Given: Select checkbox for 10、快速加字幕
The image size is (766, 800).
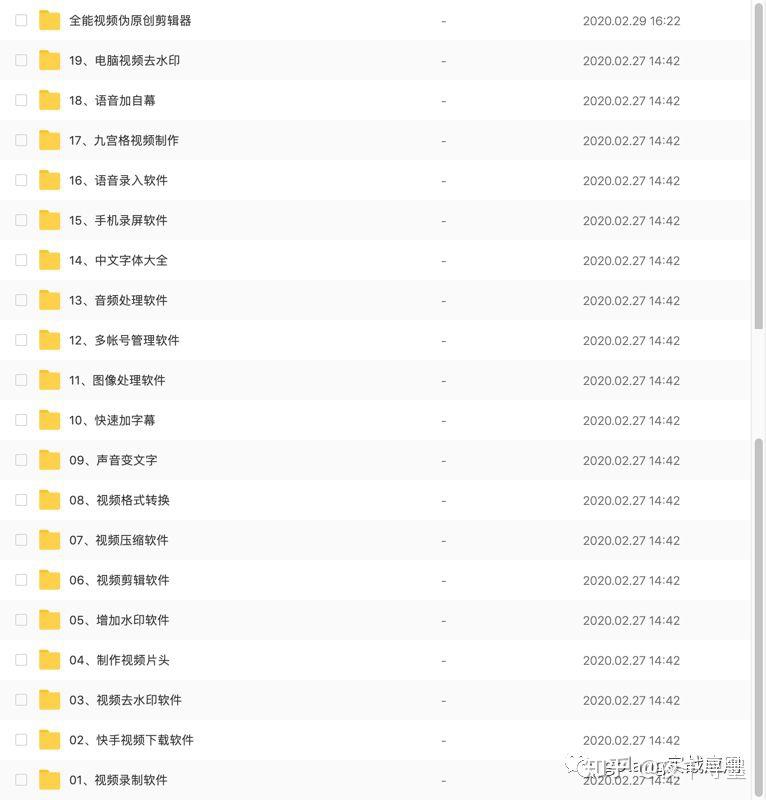Looking at the screenshot, I should 21,420.
